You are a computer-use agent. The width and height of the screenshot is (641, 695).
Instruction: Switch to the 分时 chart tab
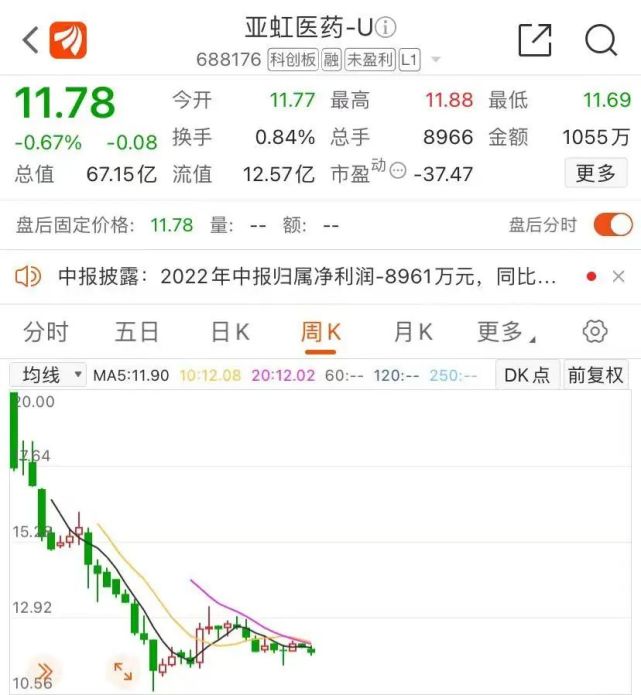[47, 332]
